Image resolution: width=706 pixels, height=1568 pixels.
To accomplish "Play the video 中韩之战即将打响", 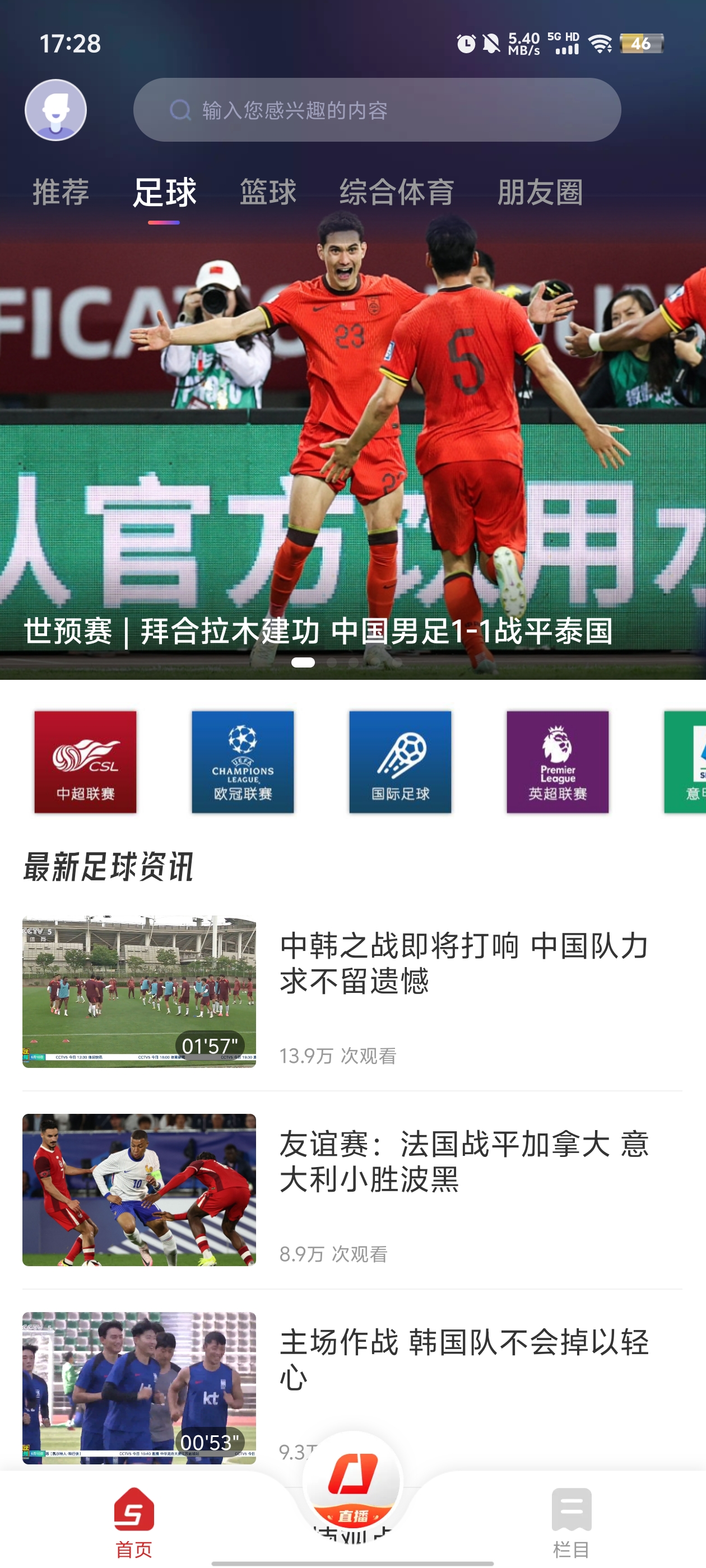I will tap(139, 991).
